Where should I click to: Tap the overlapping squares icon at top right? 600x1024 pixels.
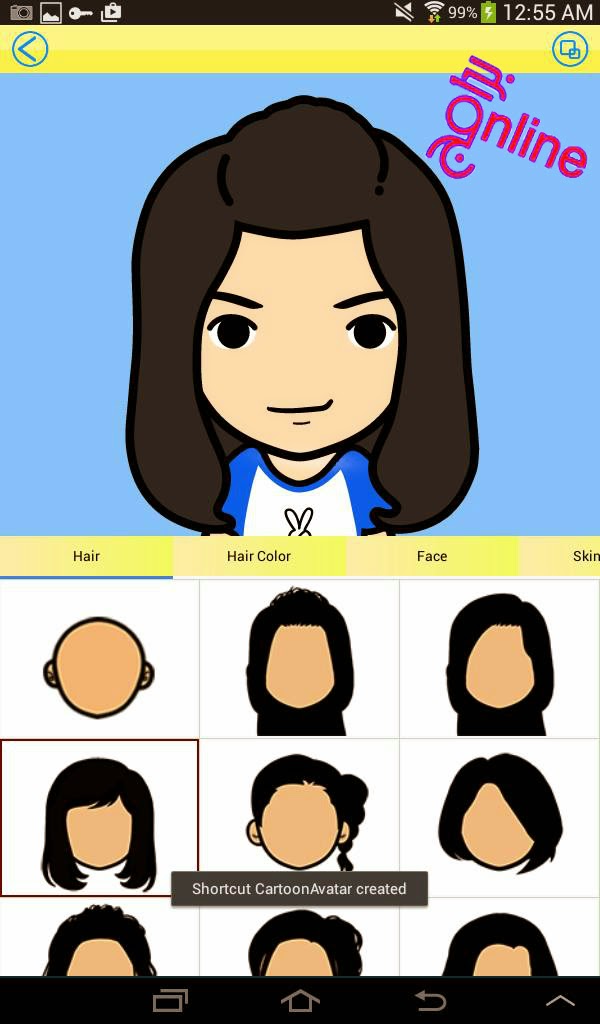point(569,49)
